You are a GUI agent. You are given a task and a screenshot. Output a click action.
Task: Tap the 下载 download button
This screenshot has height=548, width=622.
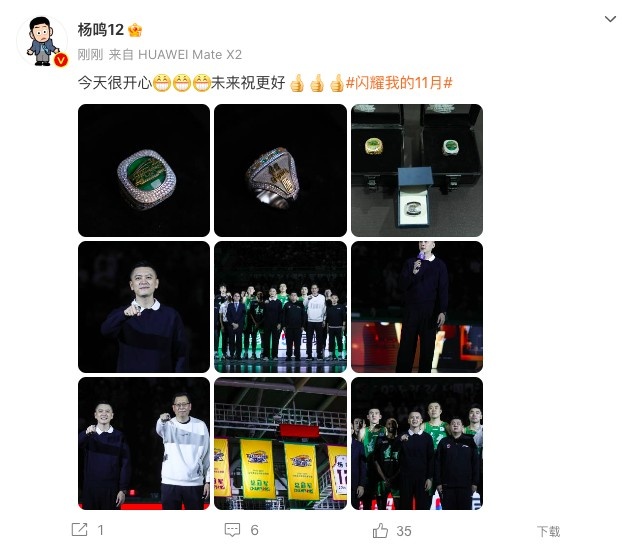(x=548, y=531)
